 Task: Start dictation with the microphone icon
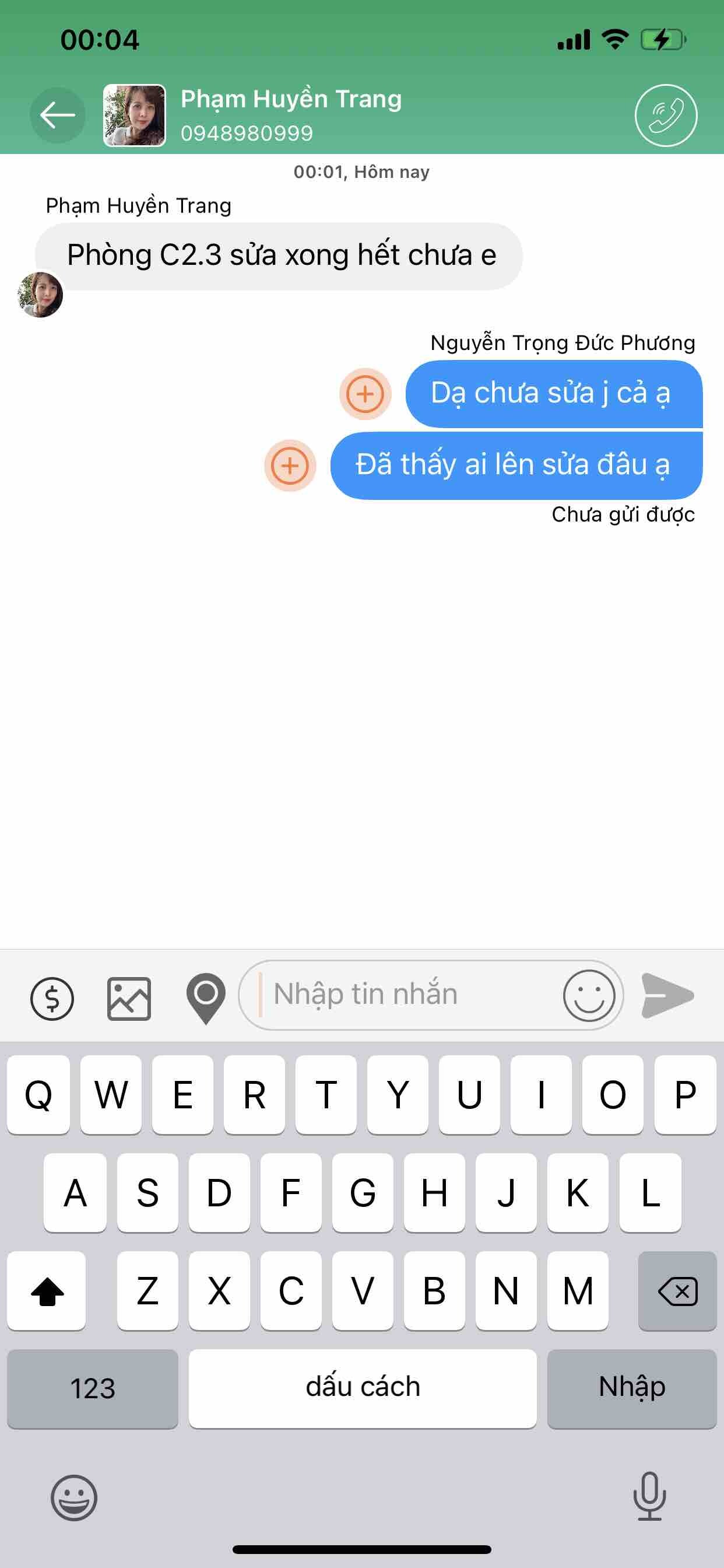(x=649, y=1497)
